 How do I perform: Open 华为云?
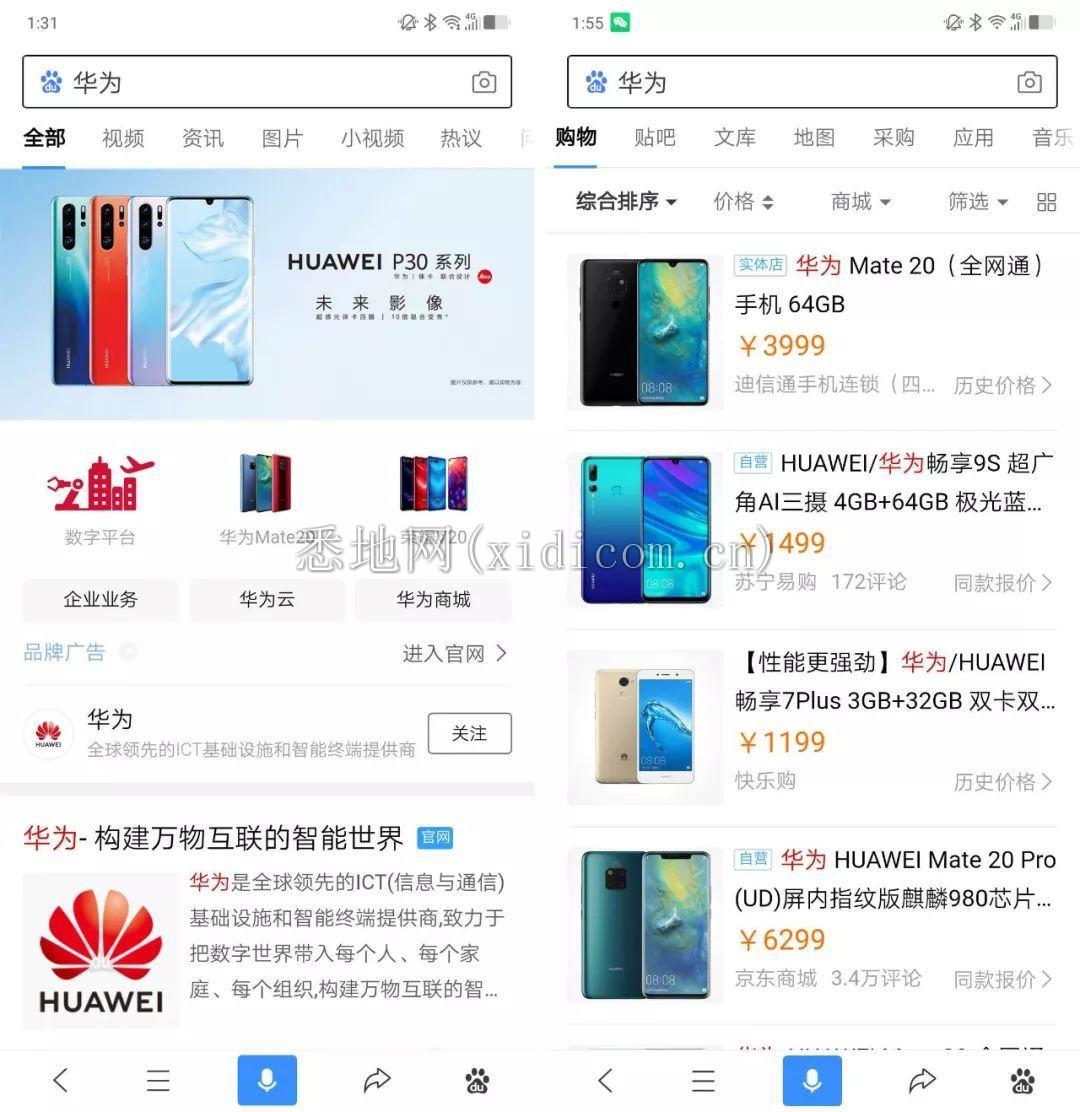click(267, 600)
